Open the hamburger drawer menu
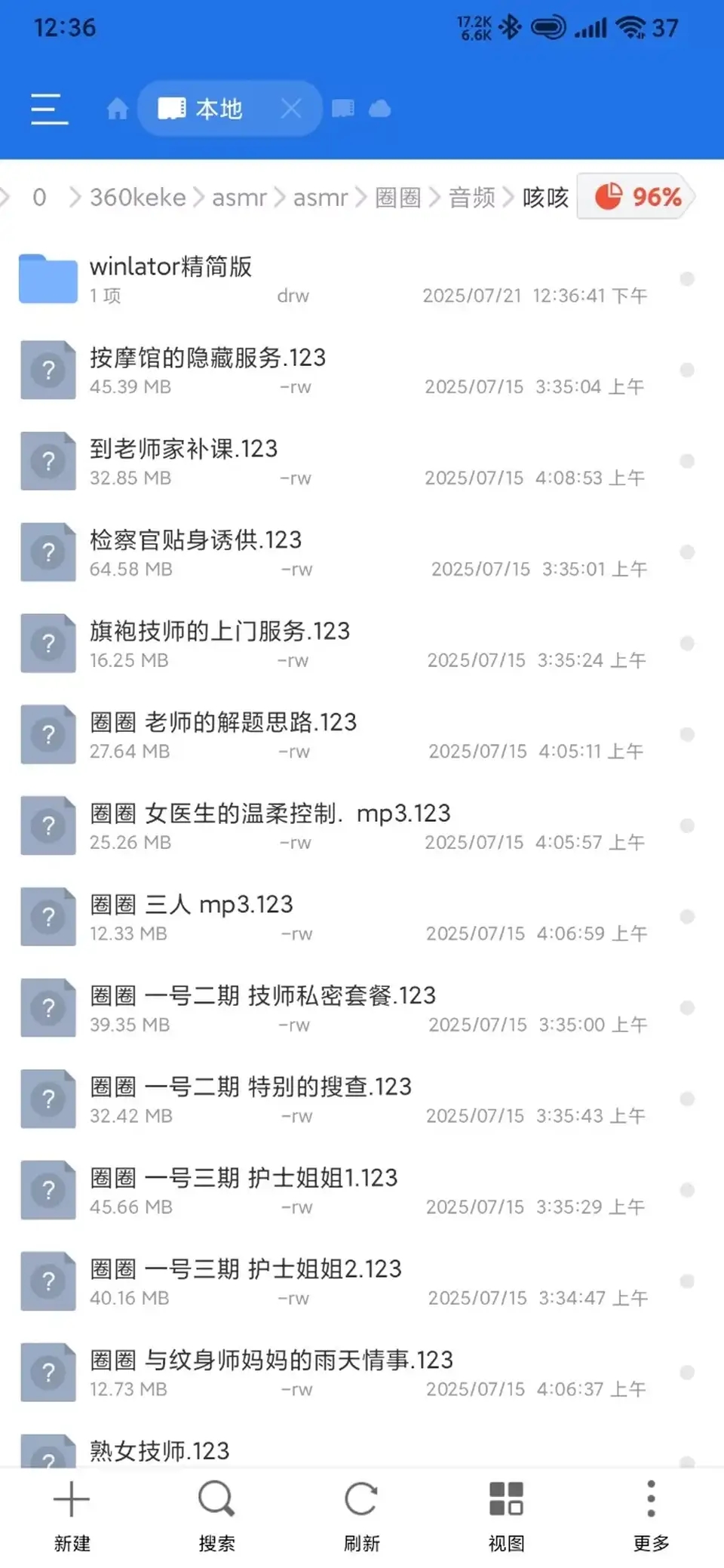The width and height of the screenshot is (724, 1568). click(x=50, y=109)
